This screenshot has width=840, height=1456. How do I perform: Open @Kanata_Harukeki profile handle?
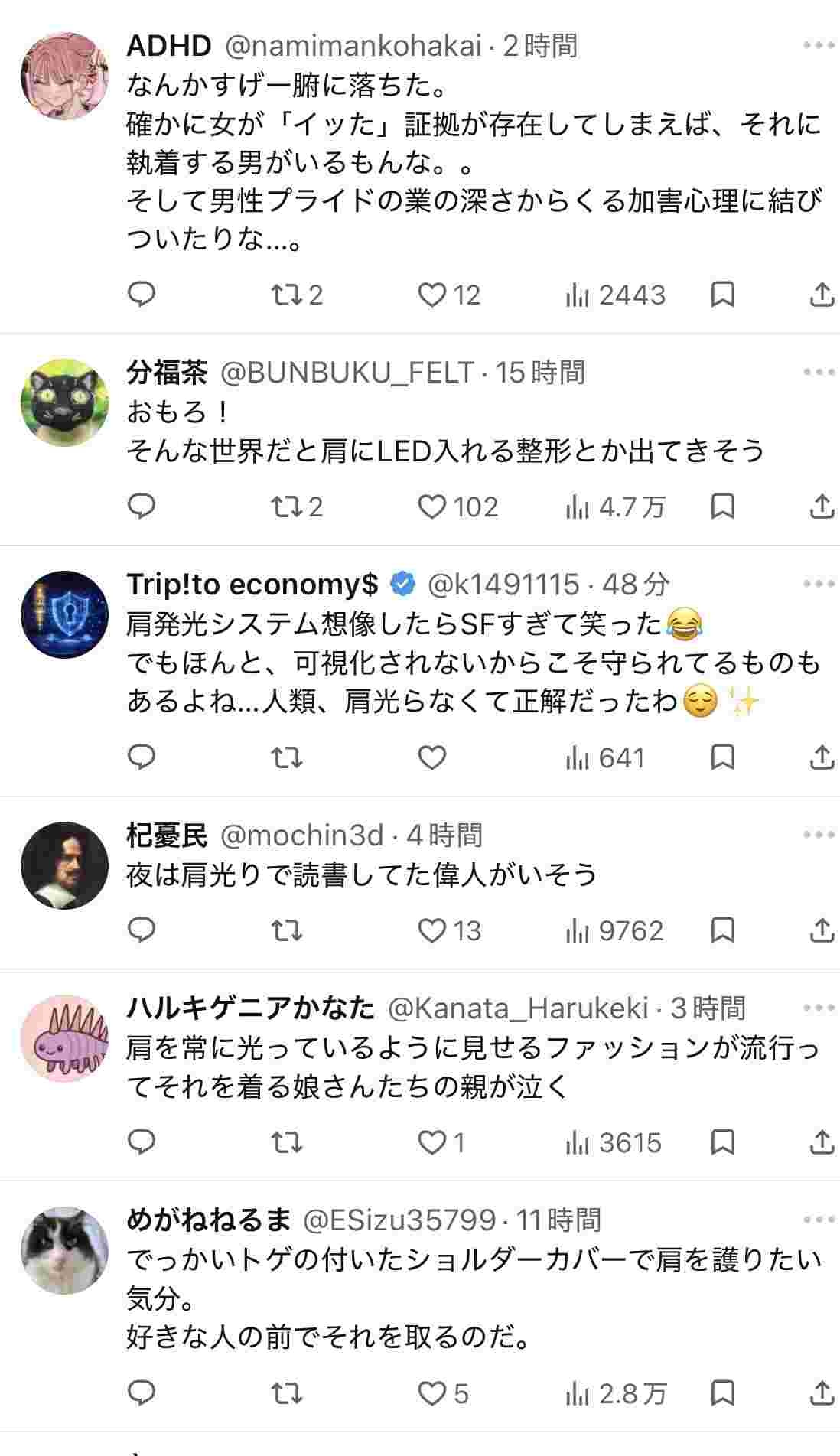tap(519, 1008)
